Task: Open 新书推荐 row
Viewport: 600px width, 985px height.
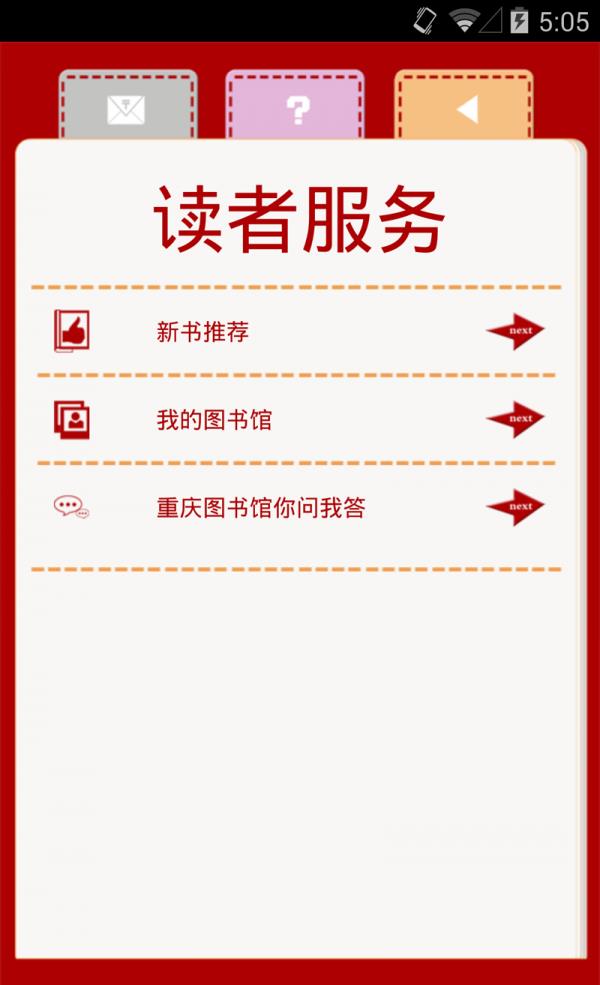Action: coord(203,332)
